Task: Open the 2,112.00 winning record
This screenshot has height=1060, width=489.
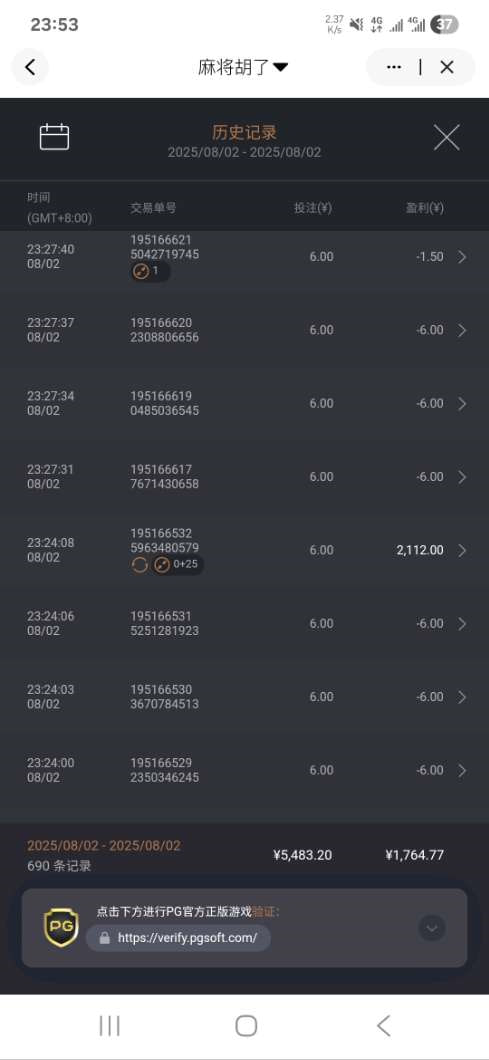Action: [x=244, y=550]
